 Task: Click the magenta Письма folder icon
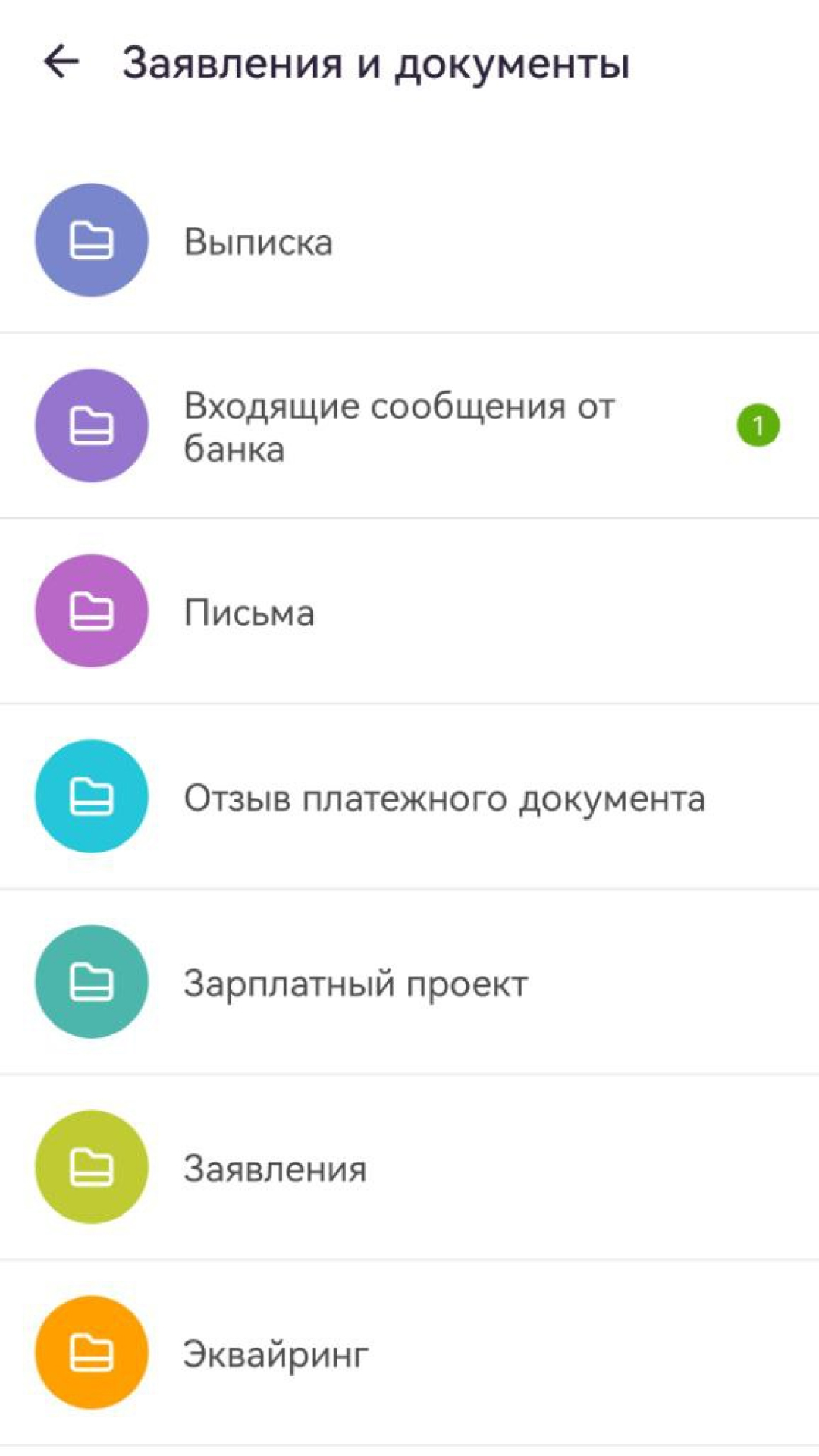[x=91, y=611]
